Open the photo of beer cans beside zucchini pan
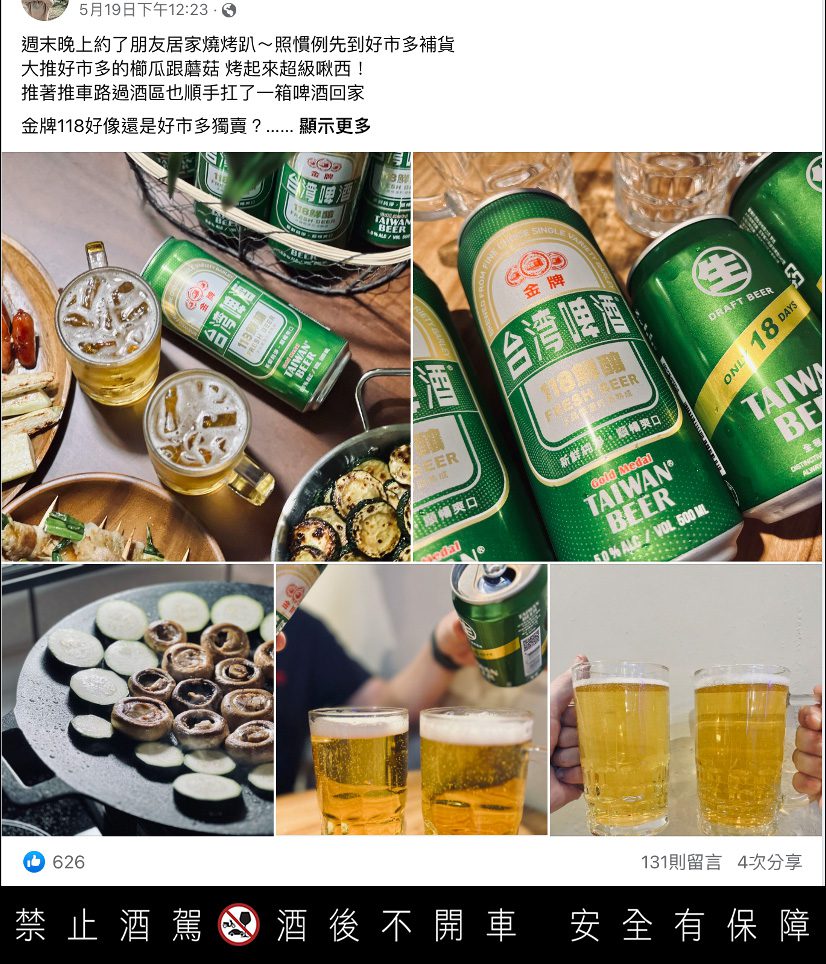 (x=206, y=356)
